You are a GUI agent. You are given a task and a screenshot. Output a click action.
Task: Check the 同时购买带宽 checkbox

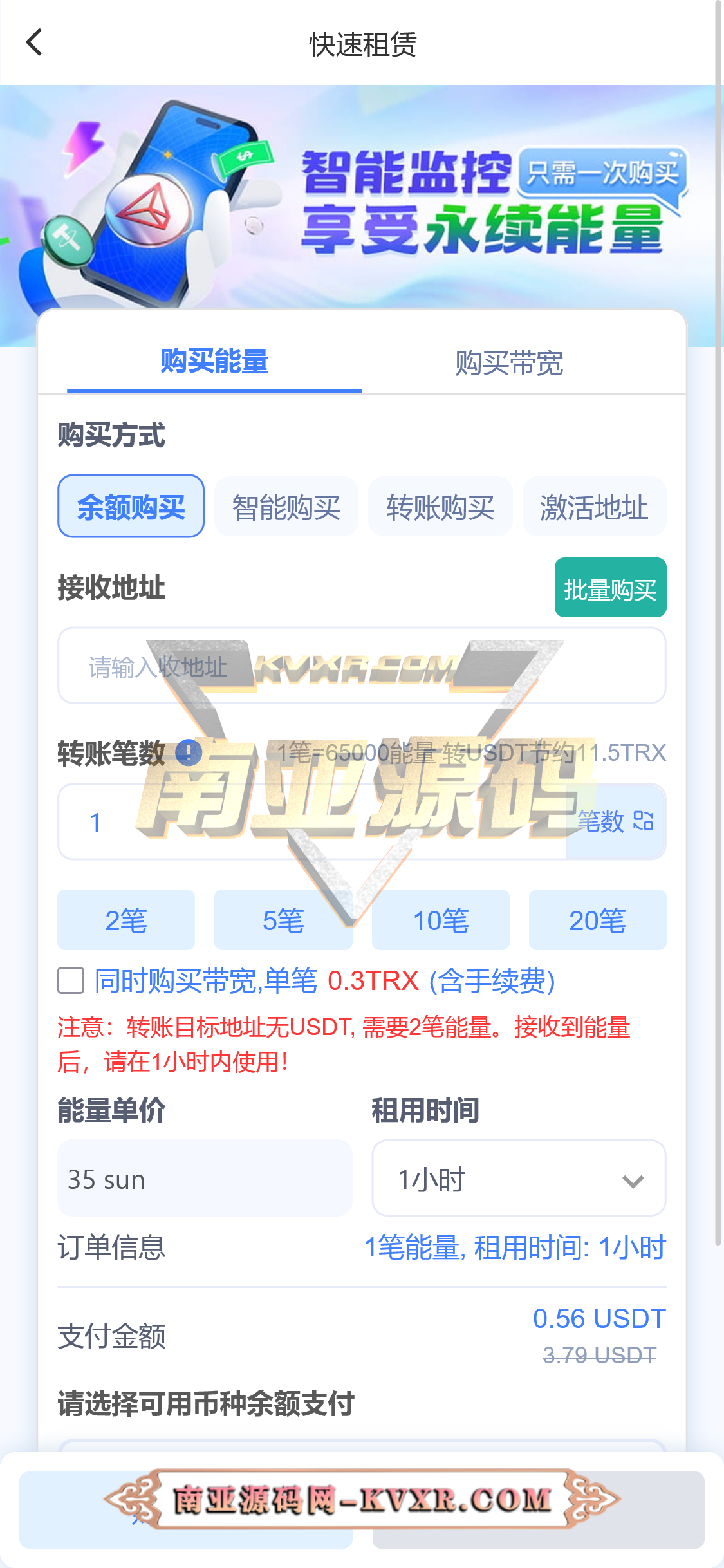[x=71, y=981]
